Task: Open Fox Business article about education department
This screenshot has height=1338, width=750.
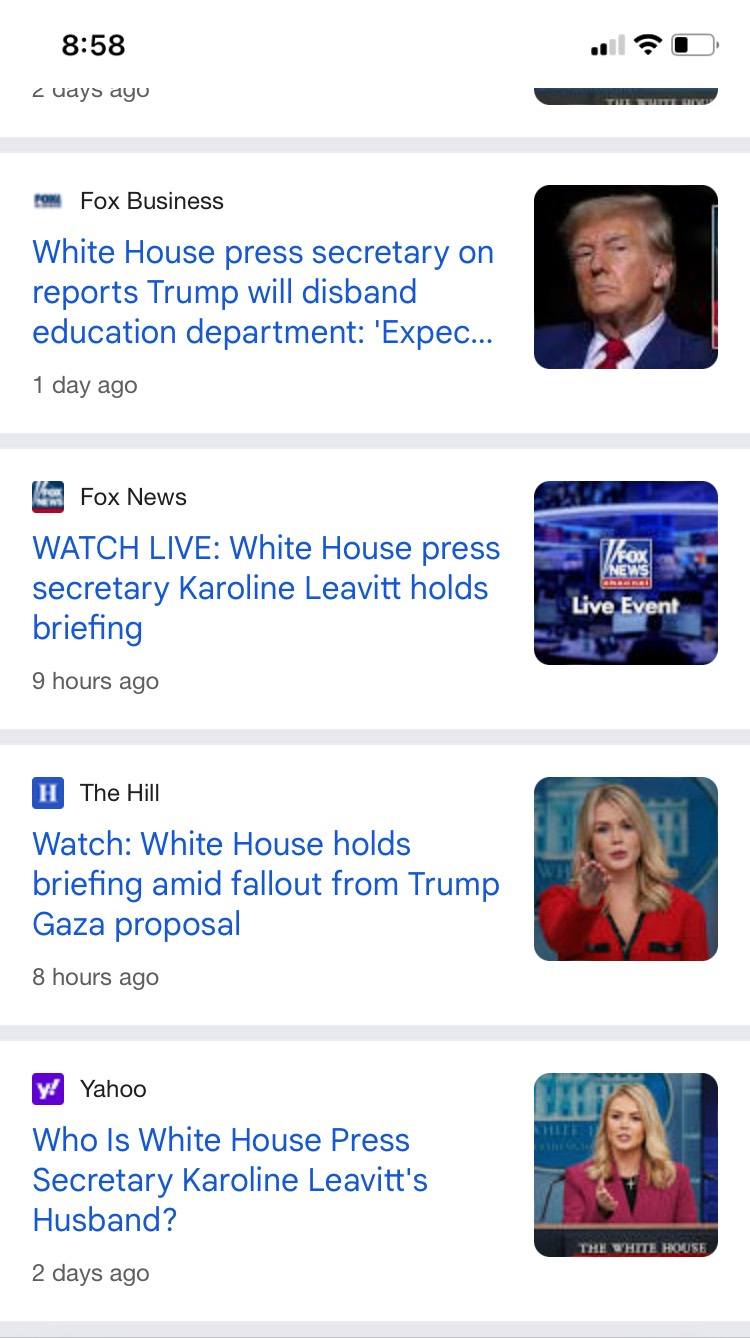Action: point(263,292)
